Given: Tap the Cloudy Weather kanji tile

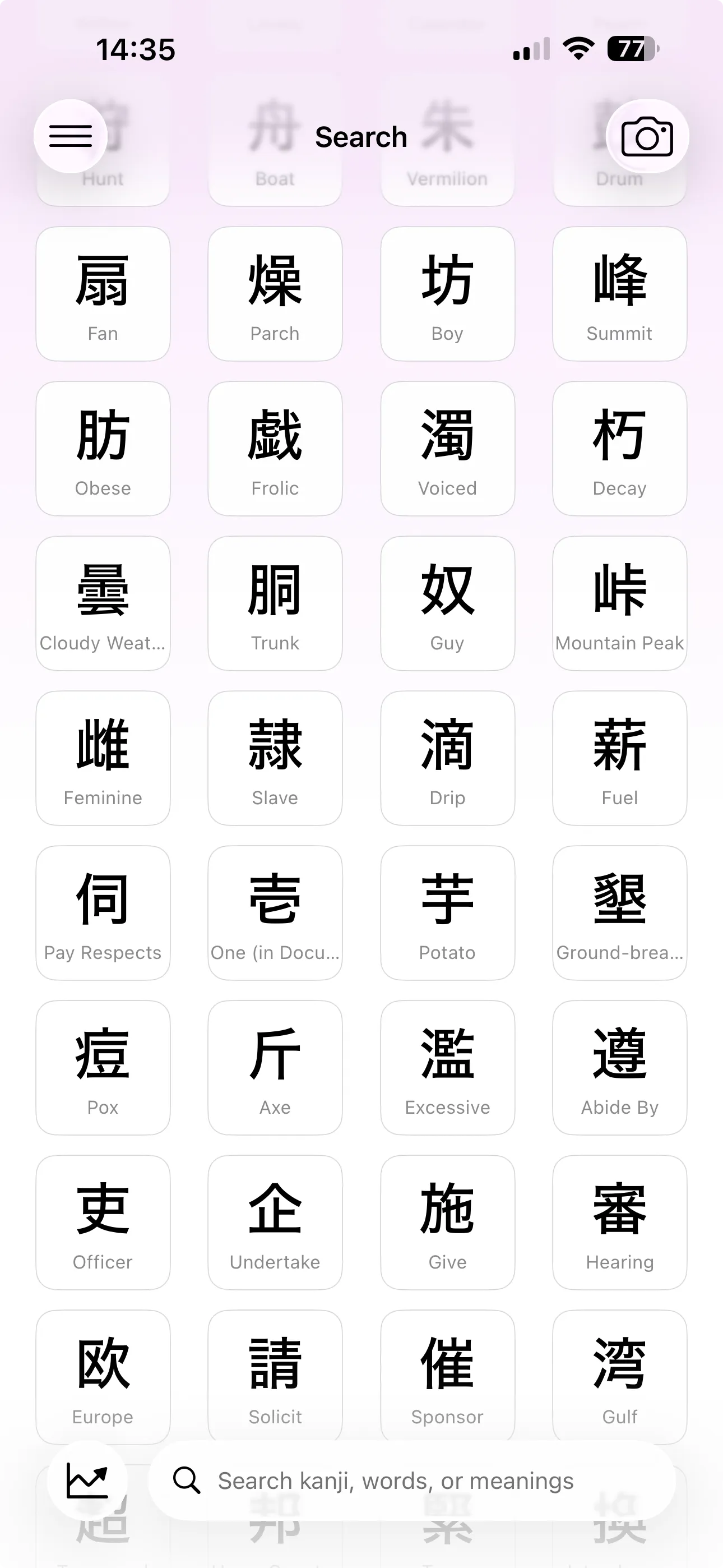Looking at the screenshot, I should pyautogui.click(x=102, y=603).
